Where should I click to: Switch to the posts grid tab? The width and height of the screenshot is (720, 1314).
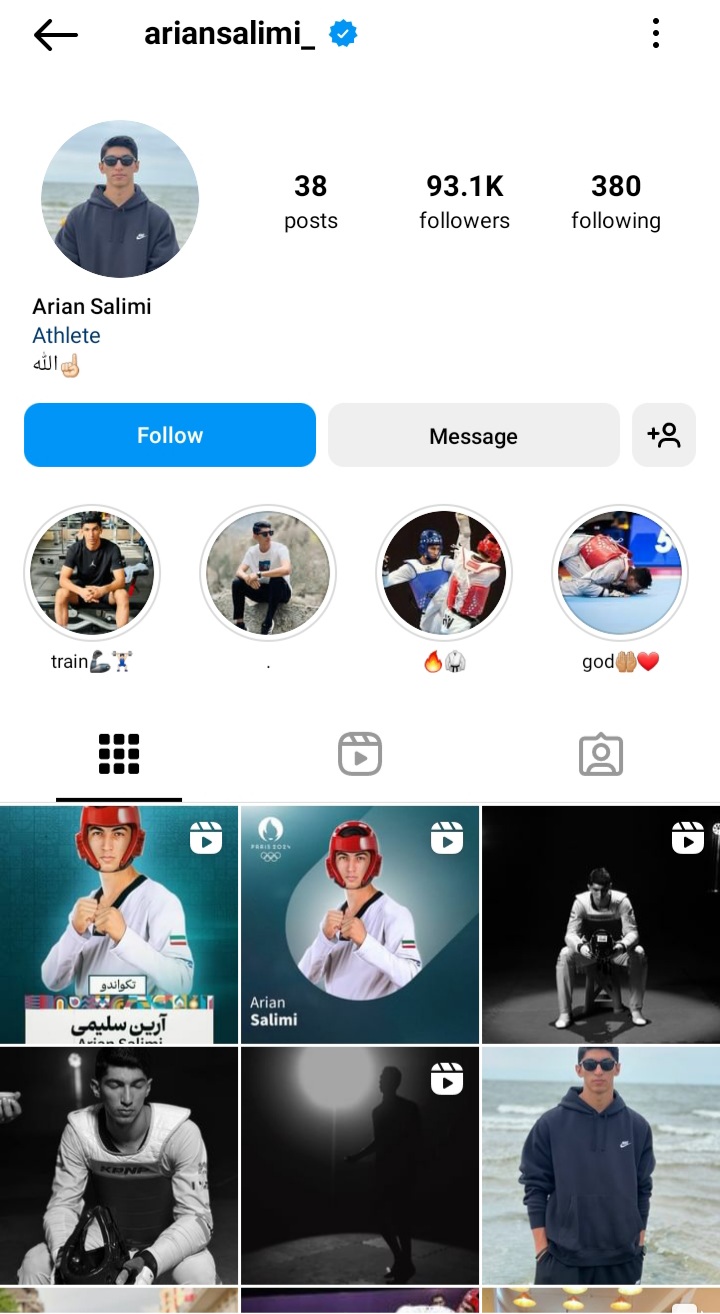pyautogui.click(x=119, y=755)
